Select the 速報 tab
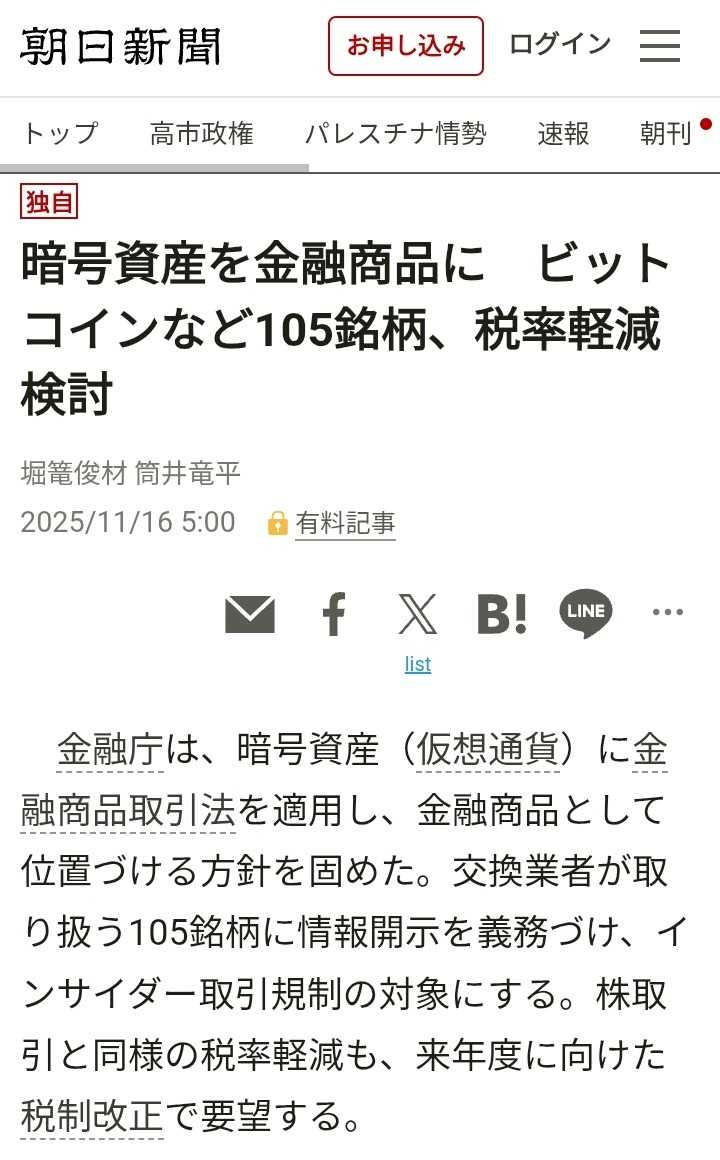Image resolution: width=720 pixels, height=1160 pixels. click(x=563, y=133)
